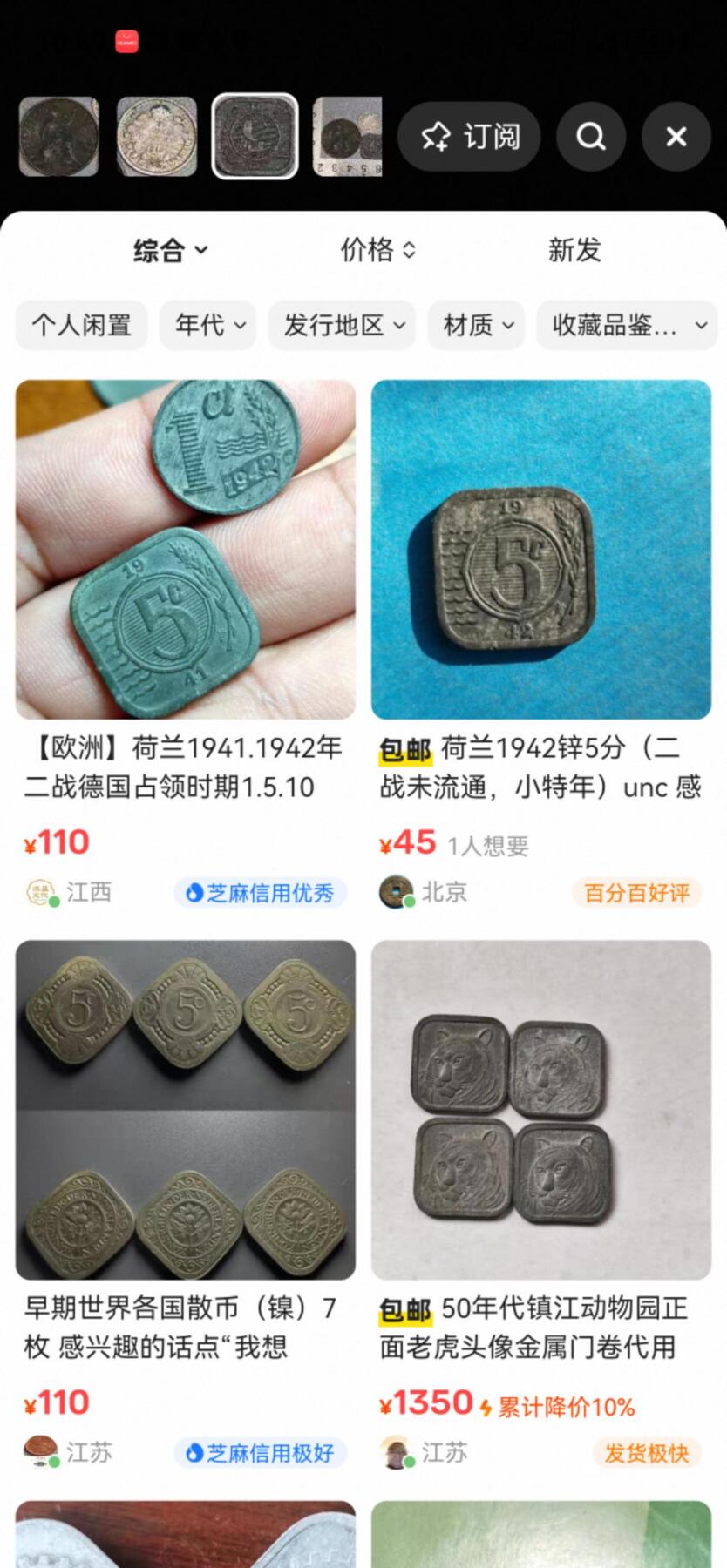Tap the subscribe (订阅) star icon

click(x=469, y=137)
